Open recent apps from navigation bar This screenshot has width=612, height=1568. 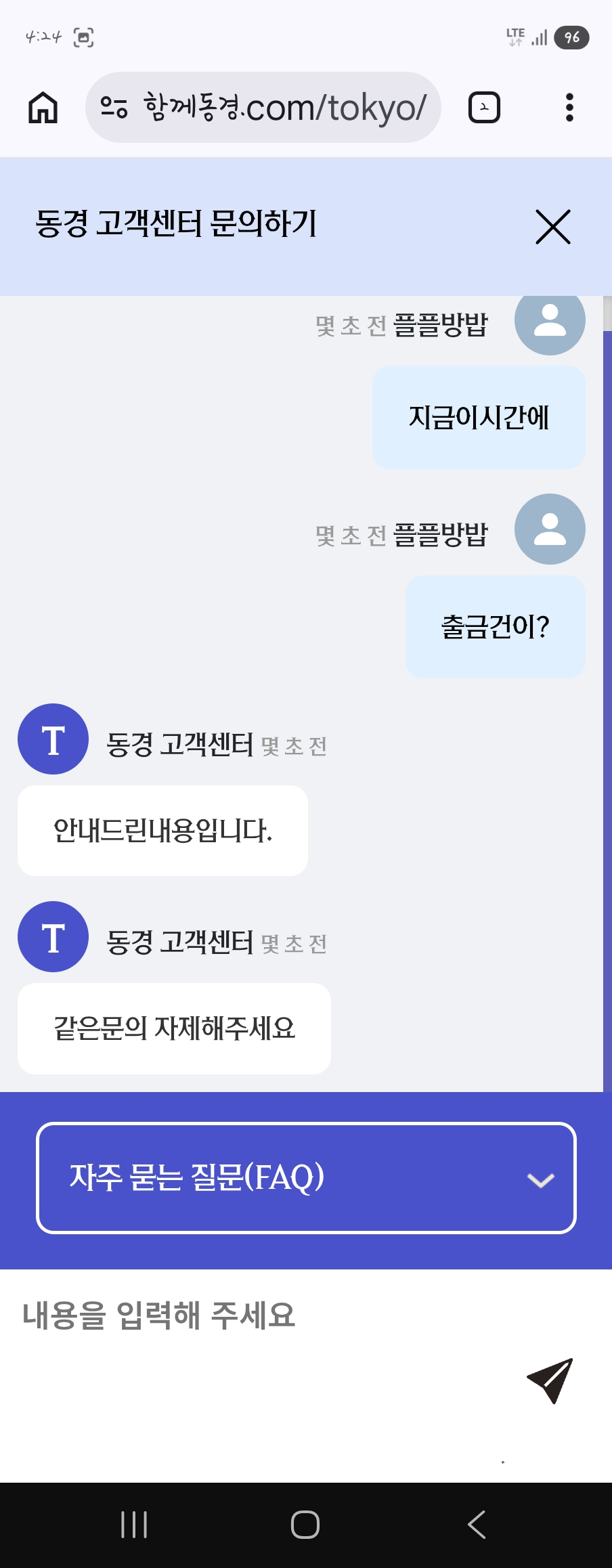click(134, 1525)
